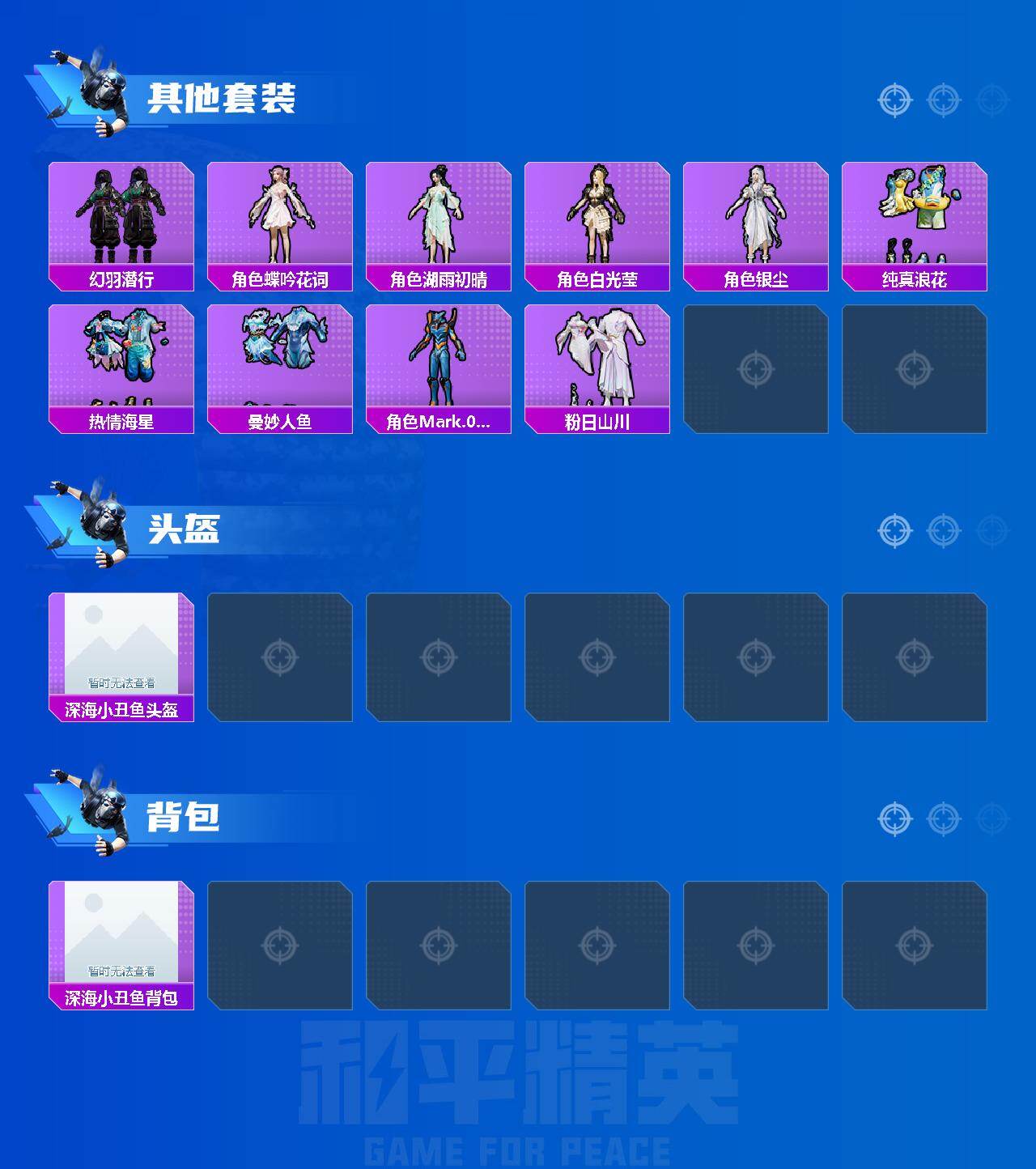Screen dimensions: 1036x1169
Task: Select the 角色蝶吟花词 outfit
Action: click(279, 219)
